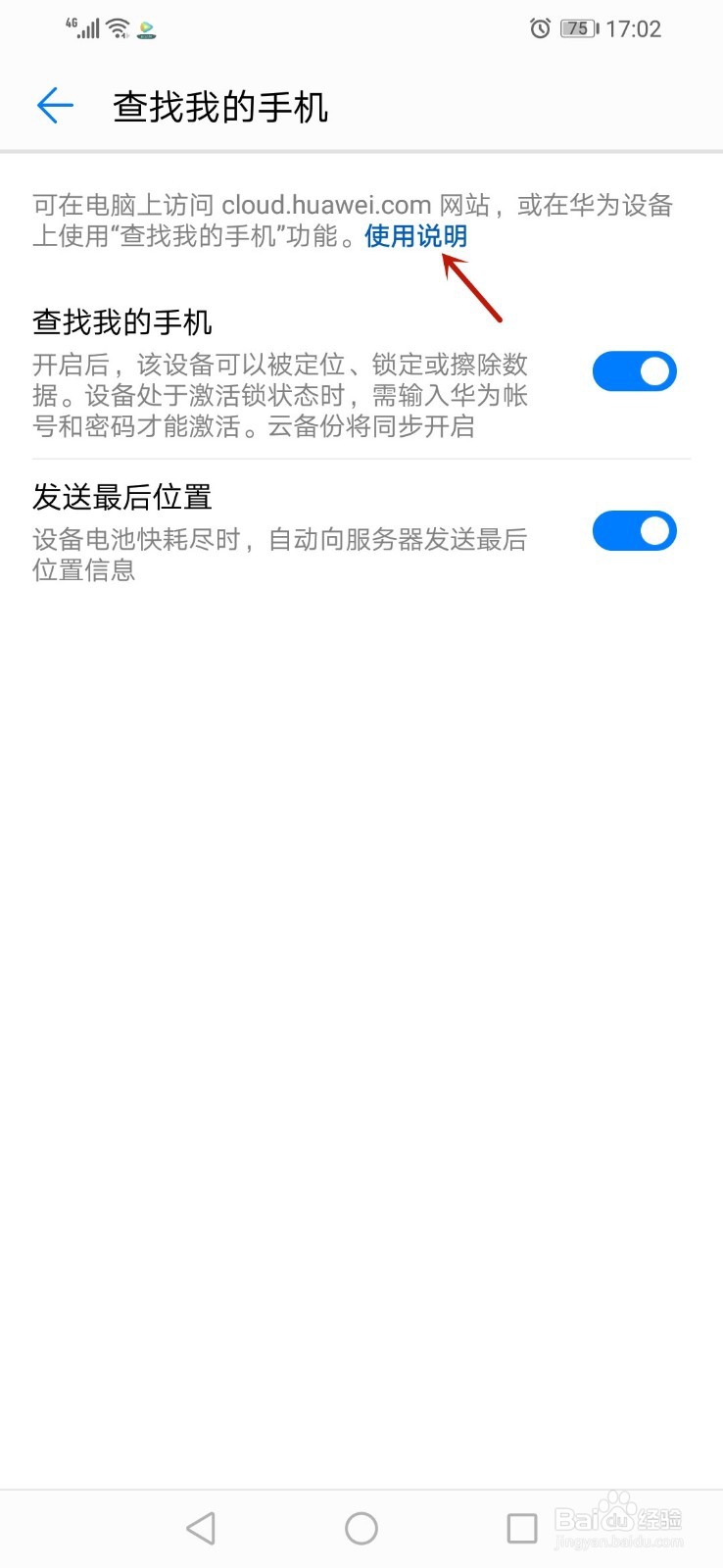
Task: Tap the Tencent Video notification icon
Action: coord(147,29)
